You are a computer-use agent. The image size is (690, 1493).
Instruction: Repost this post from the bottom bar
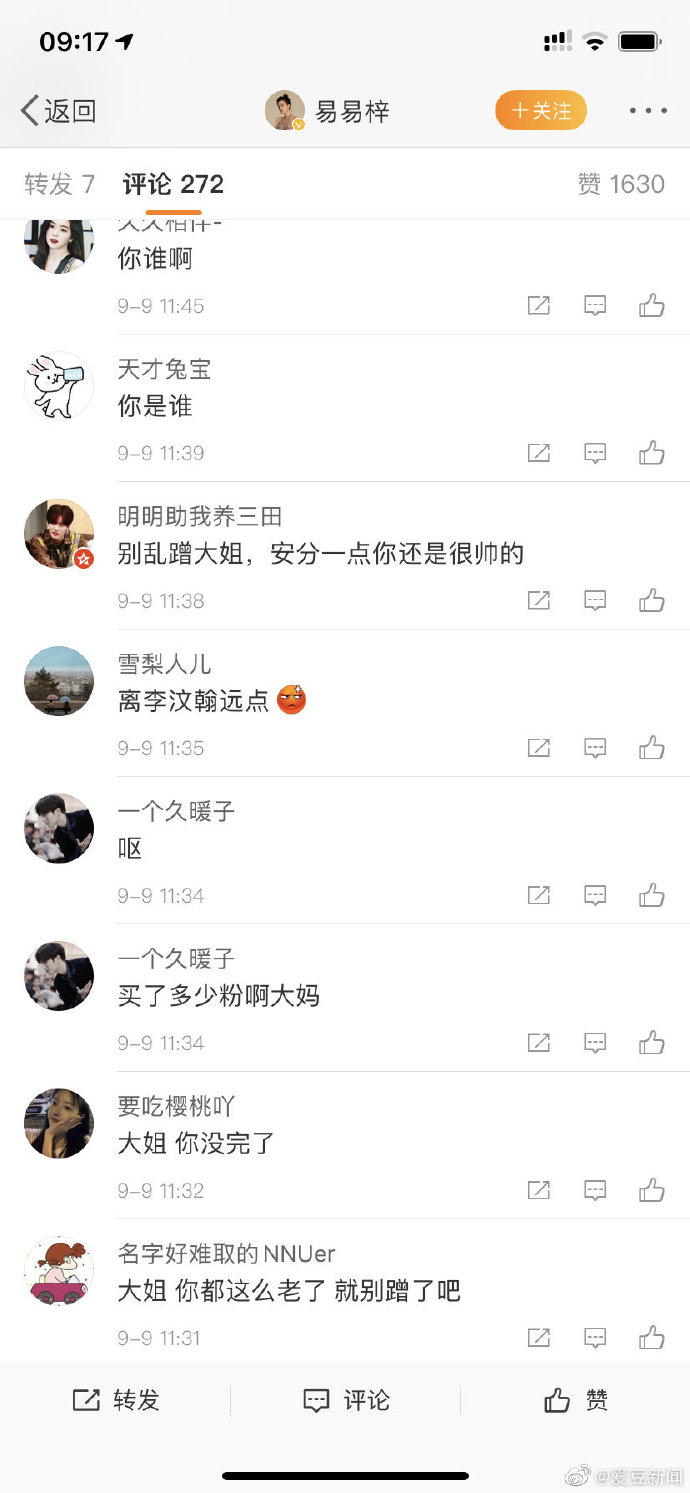(116, 1400)
